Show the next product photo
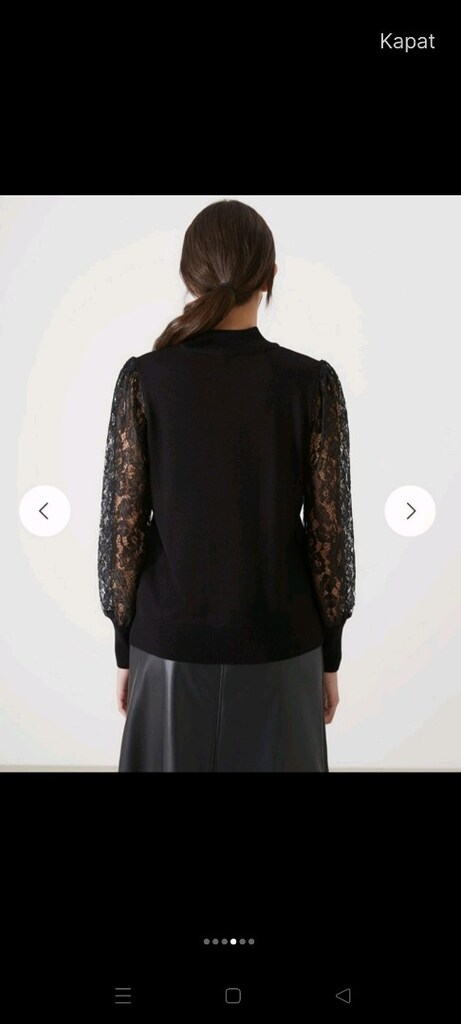The height and width of the screenshot is (1024, 461). (x=410, y=511)
